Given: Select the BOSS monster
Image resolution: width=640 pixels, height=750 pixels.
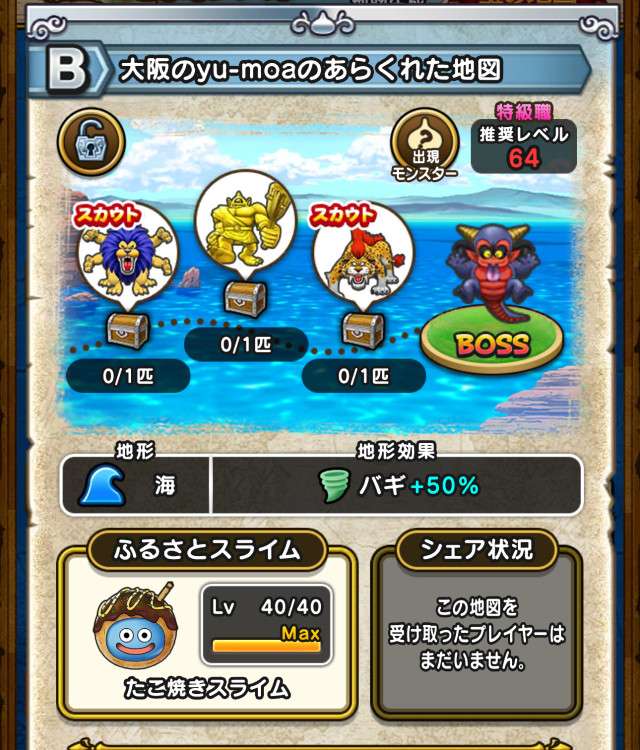Looking at the screenshot, I should coord(491,300).
